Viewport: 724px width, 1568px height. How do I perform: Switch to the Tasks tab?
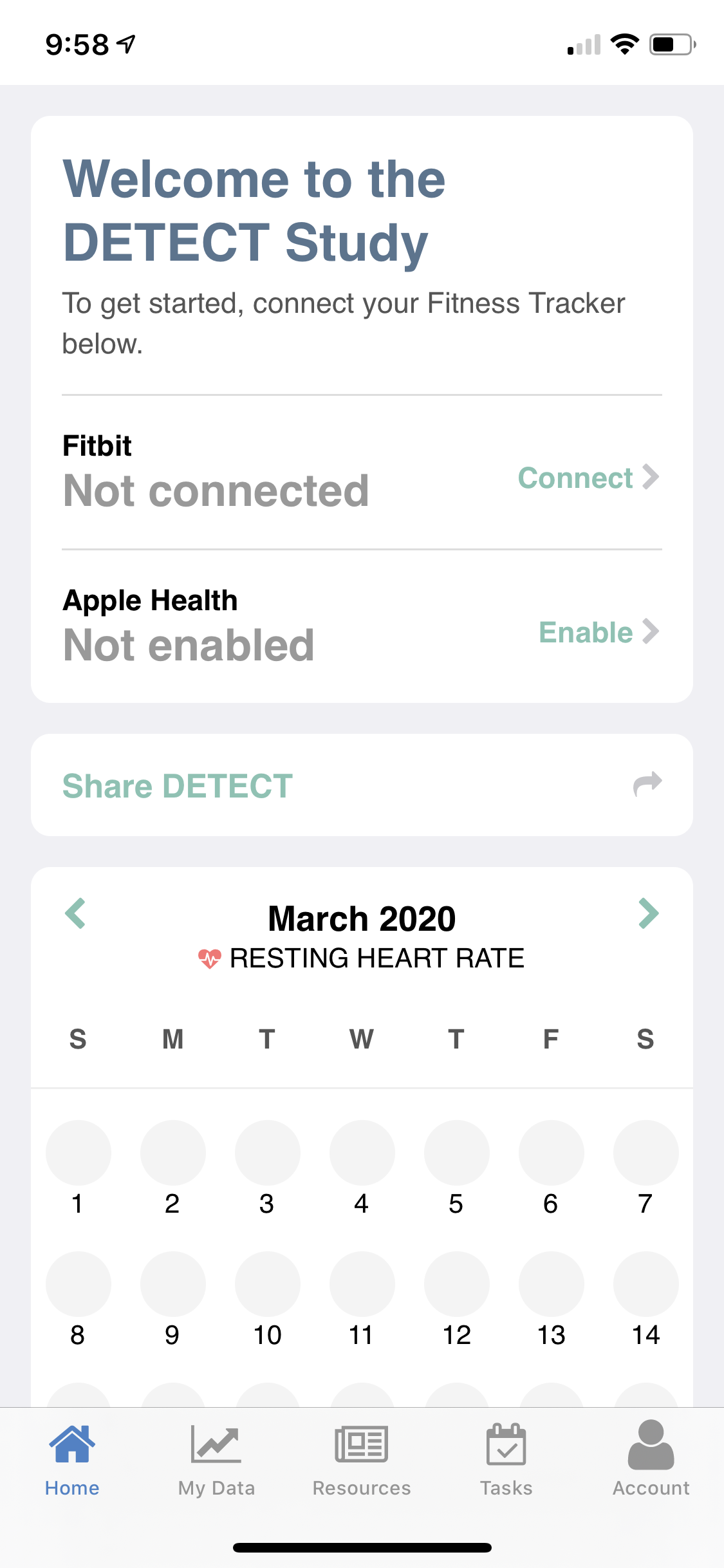point(506,1460)
